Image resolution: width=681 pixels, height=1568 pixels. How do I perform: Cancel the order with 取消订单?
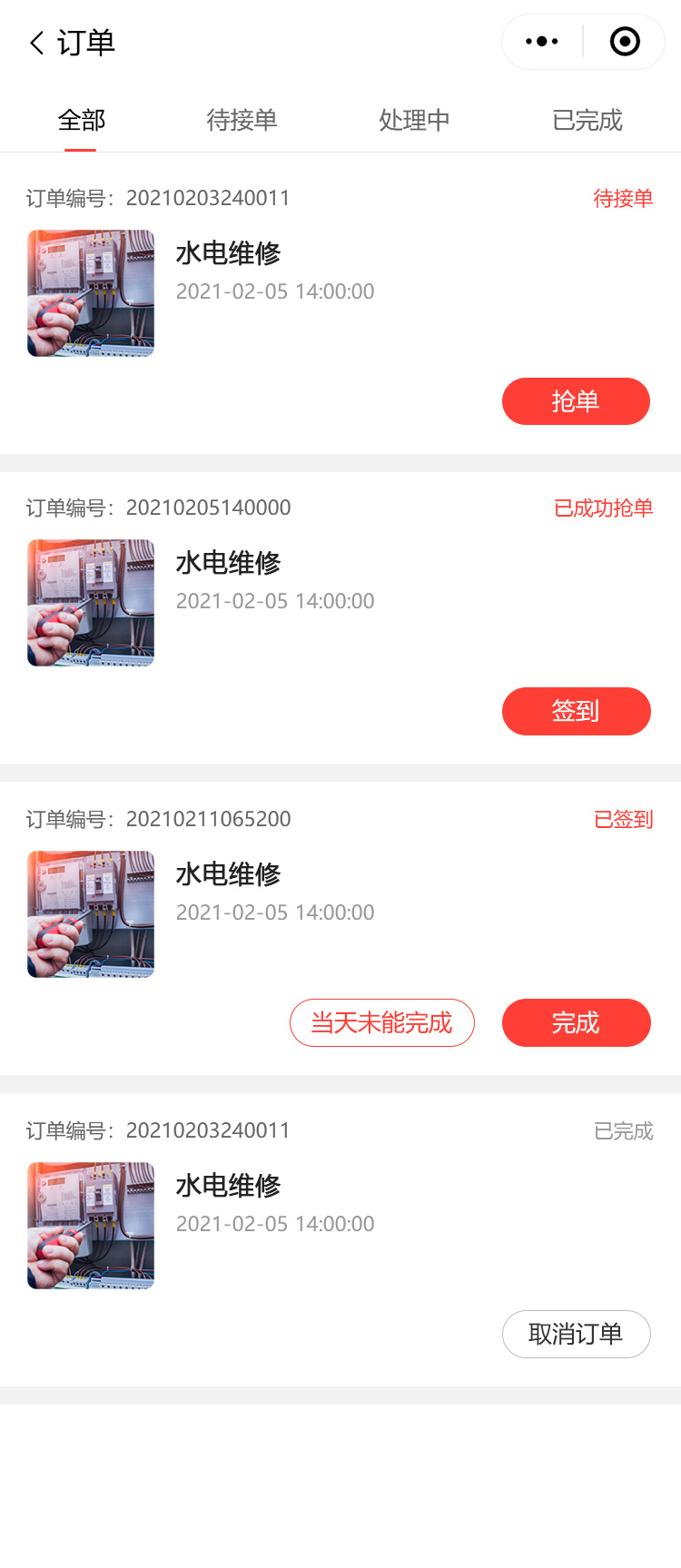pos(576,1335)
